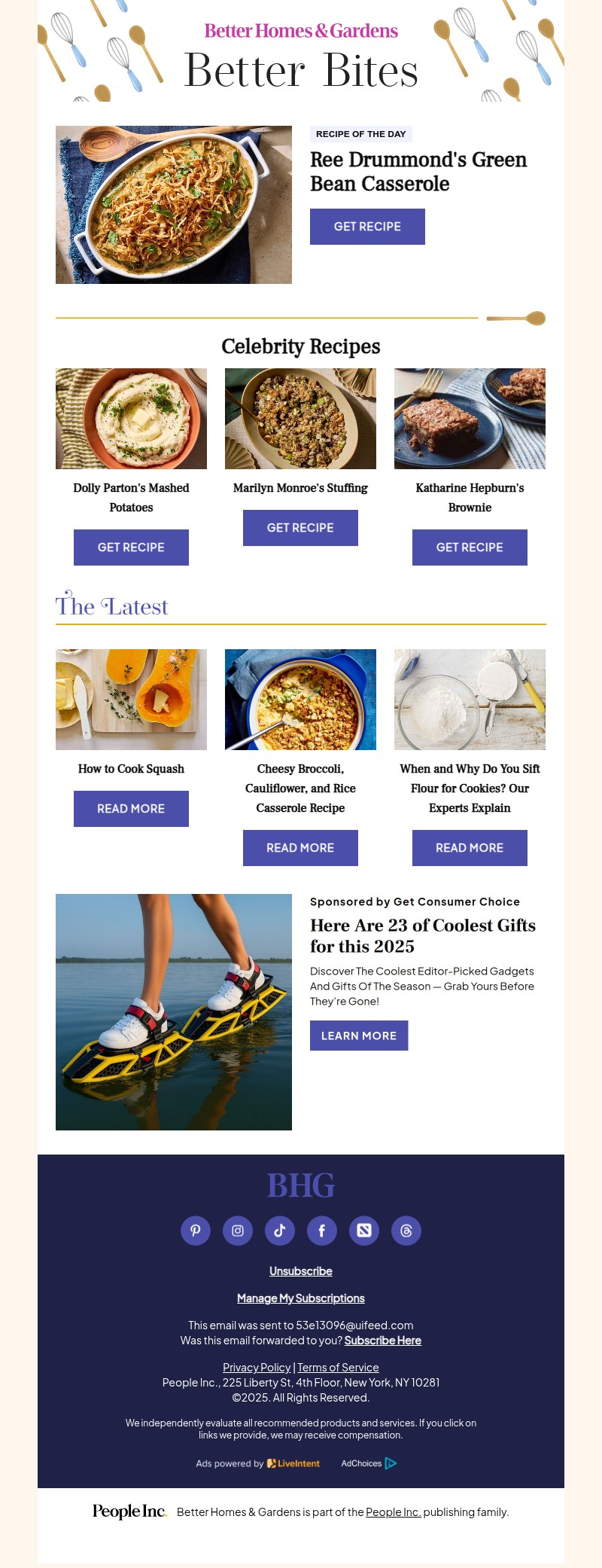Open the Privacy Policy link
This screenshot has width=602, height=1568.
pyautogui.click(x=257, y=1367)
